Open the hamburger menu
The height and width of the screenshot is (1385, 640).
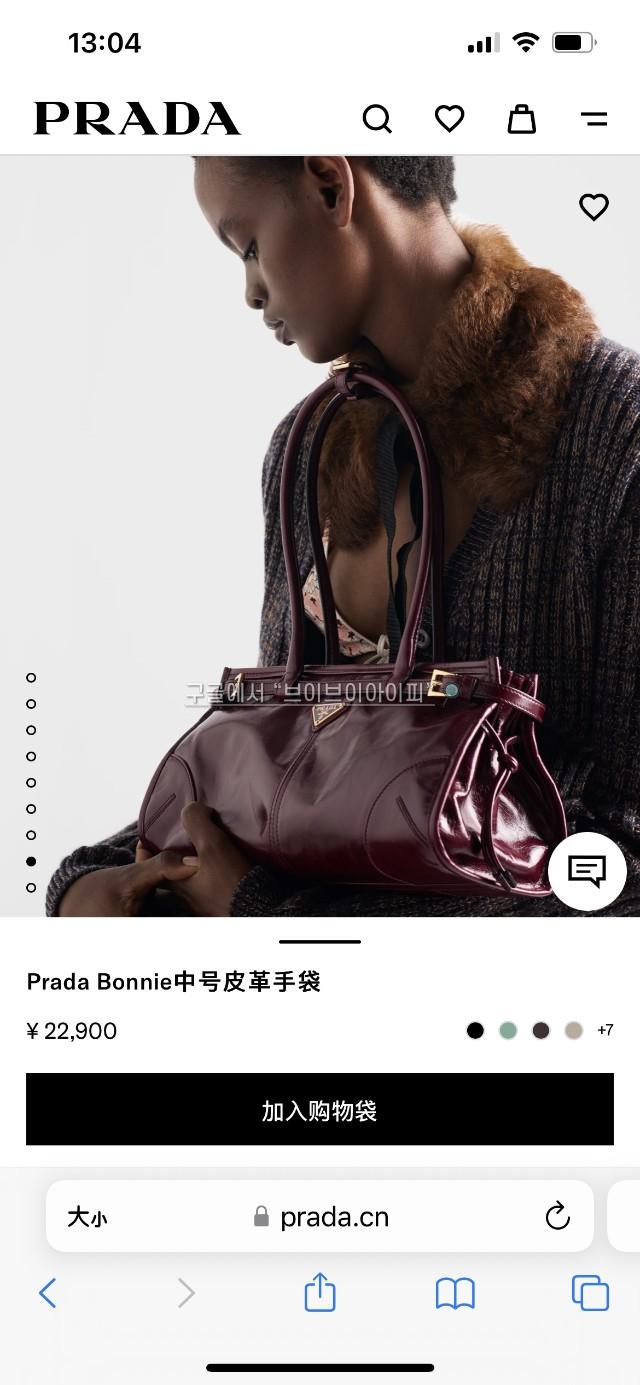coord(594,119)
